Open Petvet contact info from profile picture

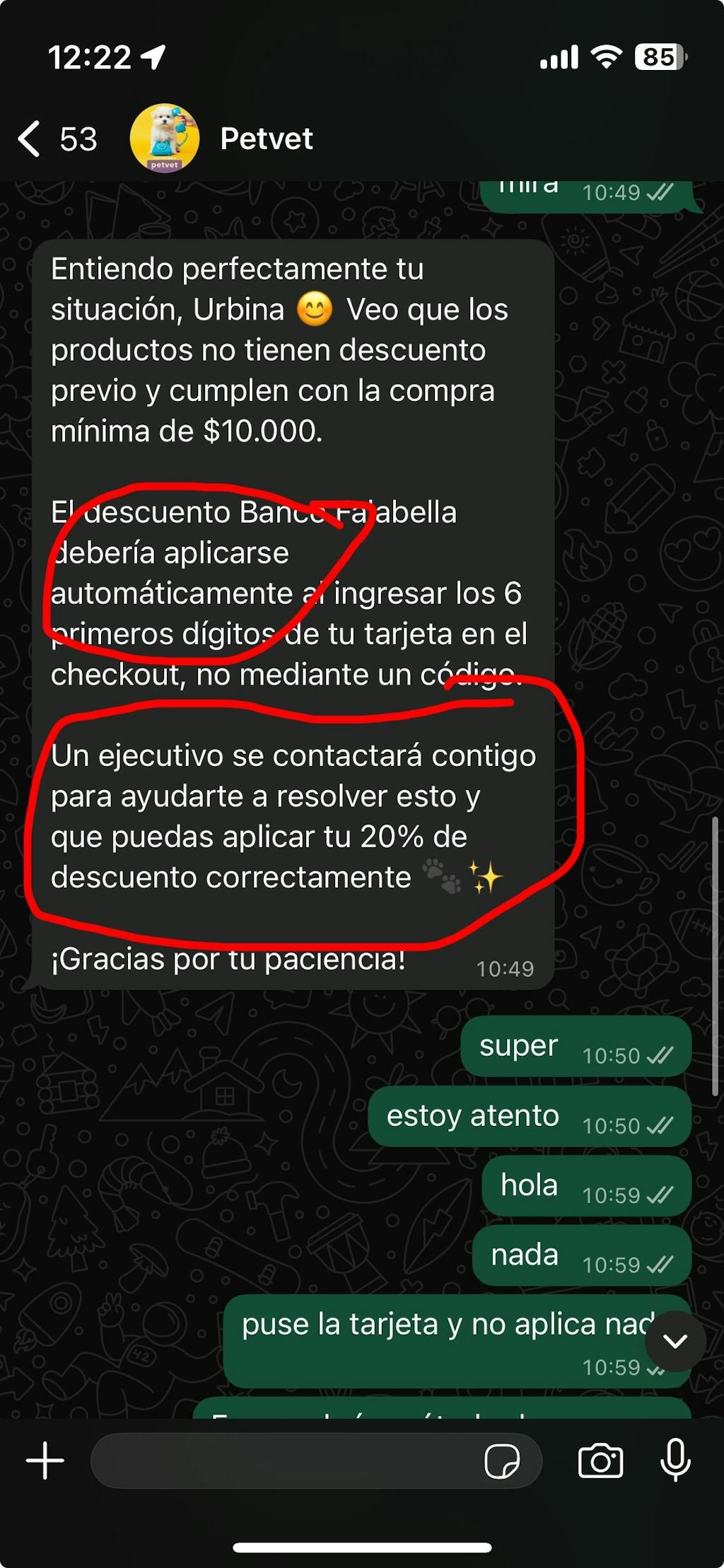point(164,139)
